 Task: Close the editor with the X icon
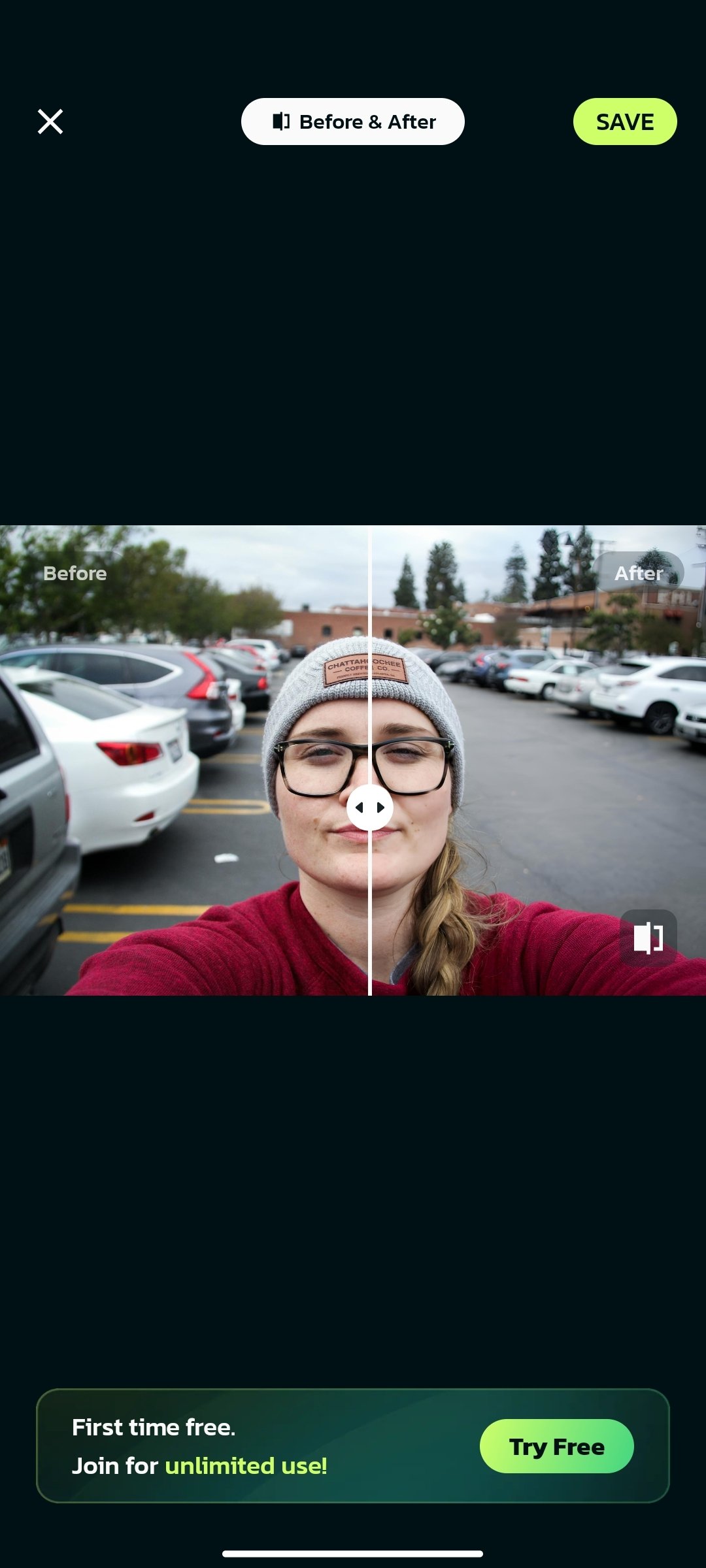50,122
